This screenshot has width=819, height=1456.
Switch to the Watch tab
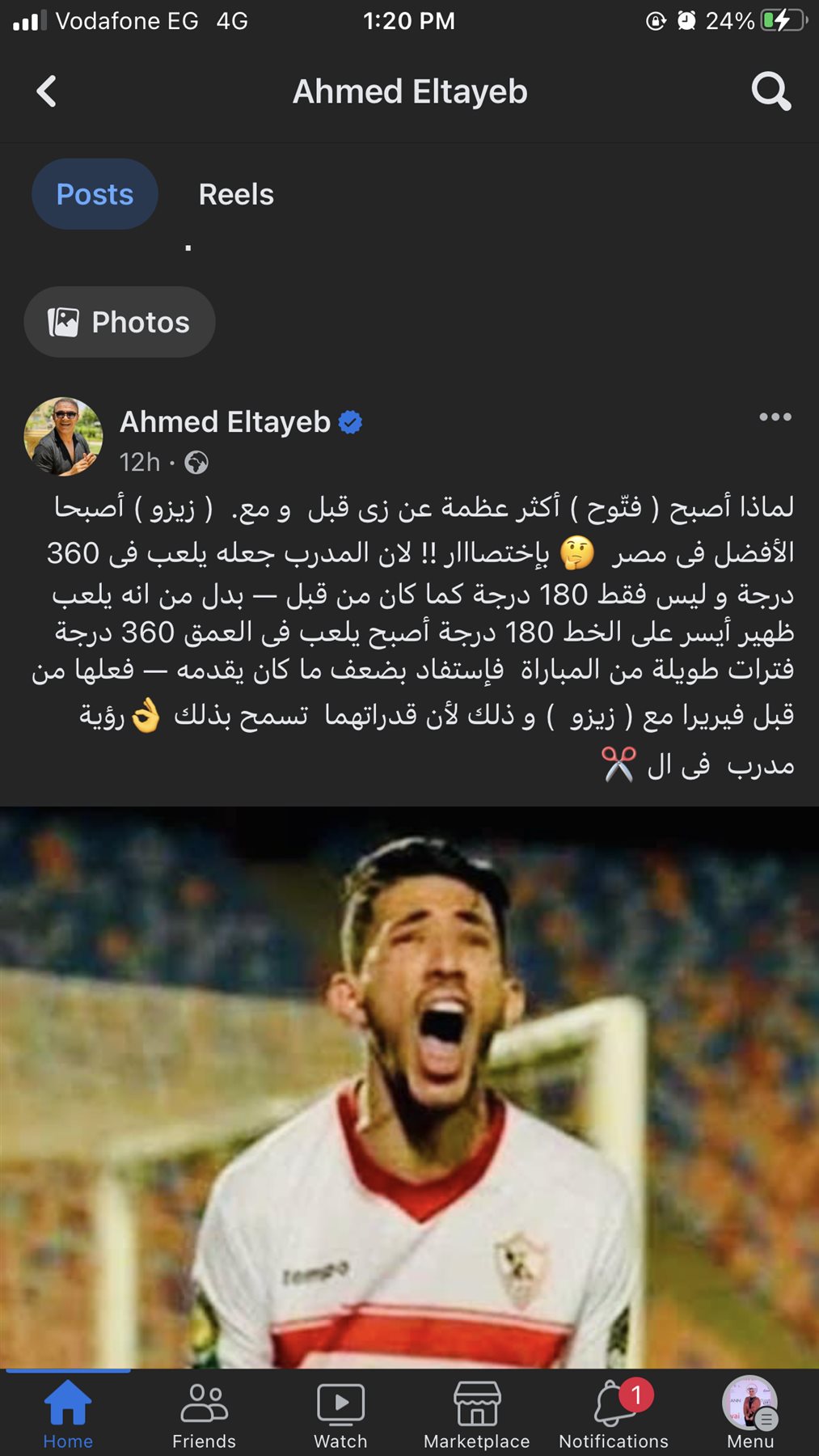point(340,1414)
